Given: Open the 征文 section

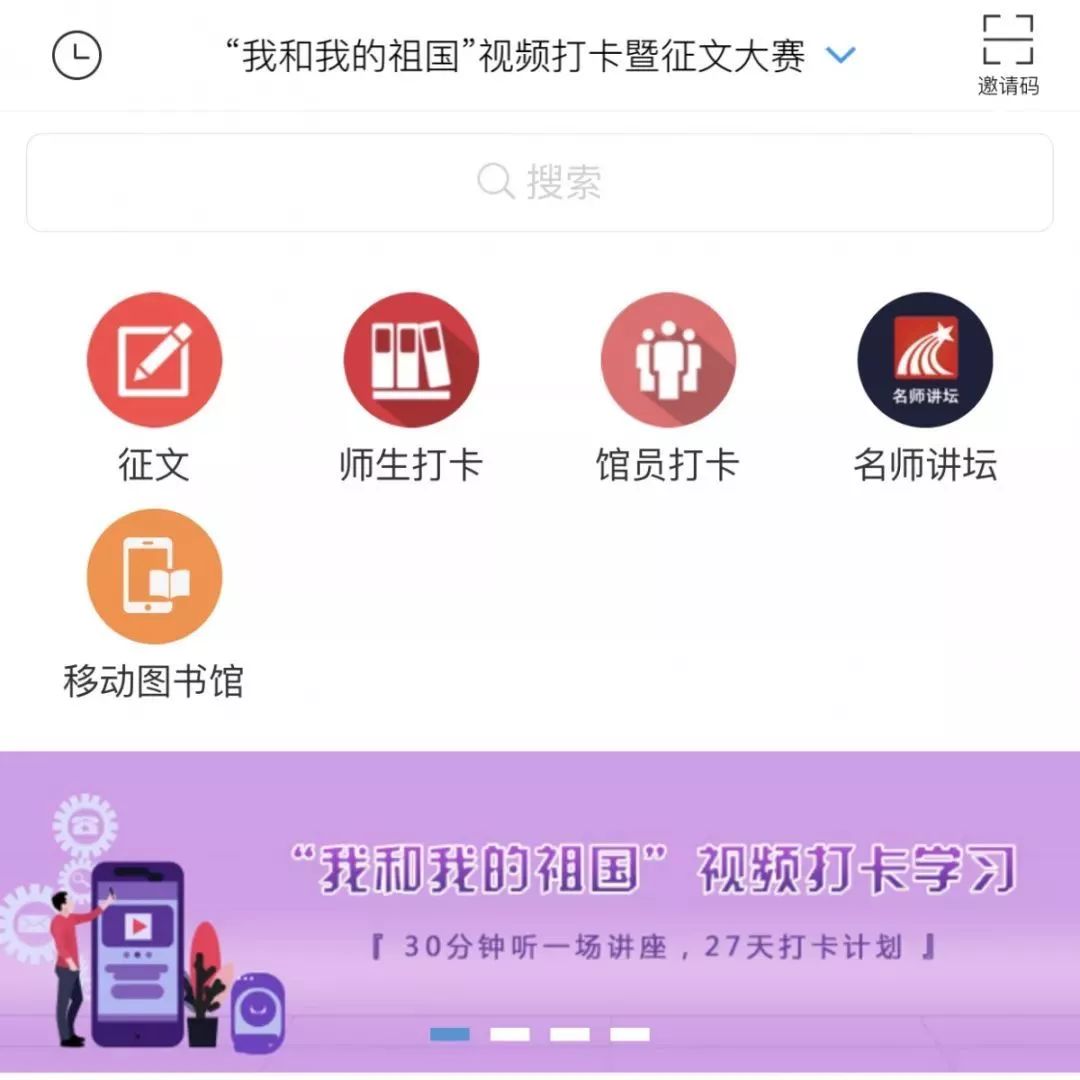Looking at the screenshot, I should (154, 360).
